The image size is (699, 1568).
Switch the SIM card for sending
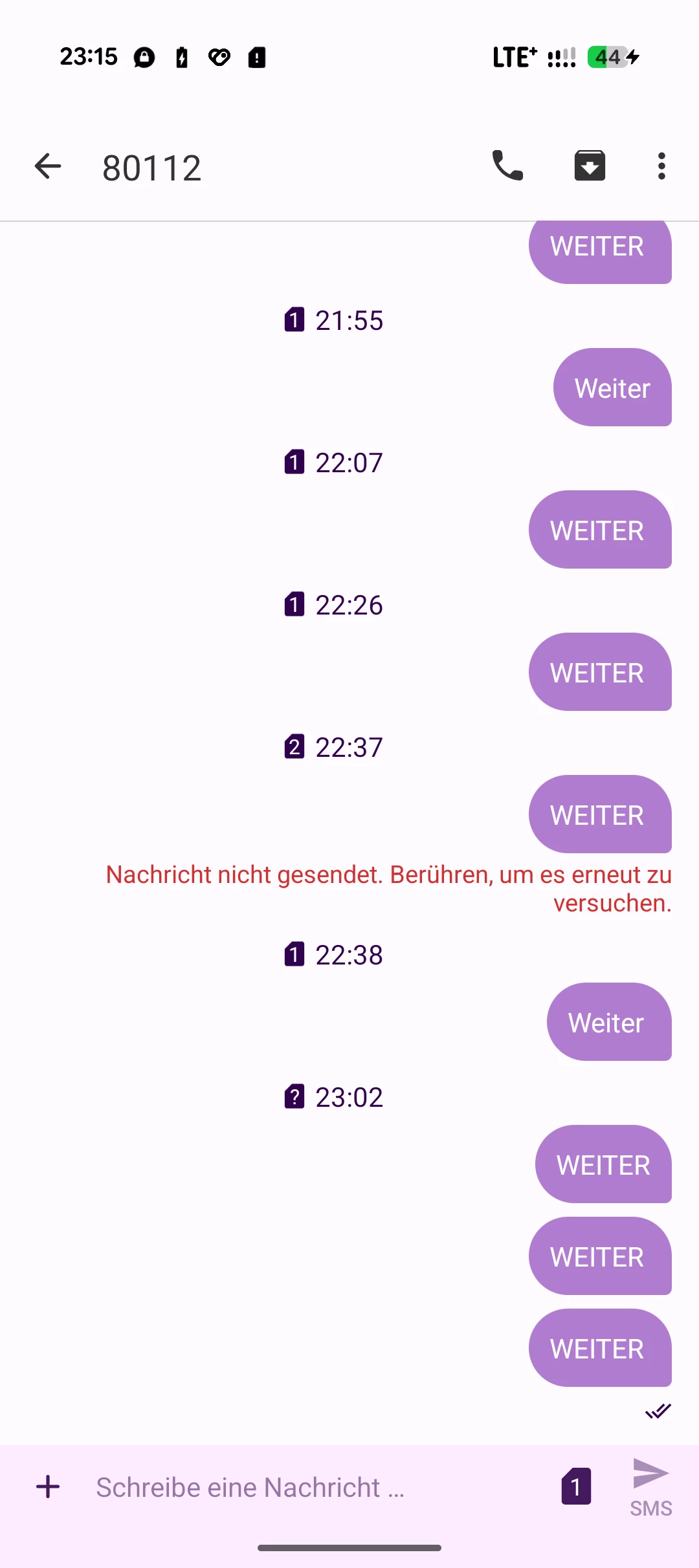click(x=576, y=1486)
